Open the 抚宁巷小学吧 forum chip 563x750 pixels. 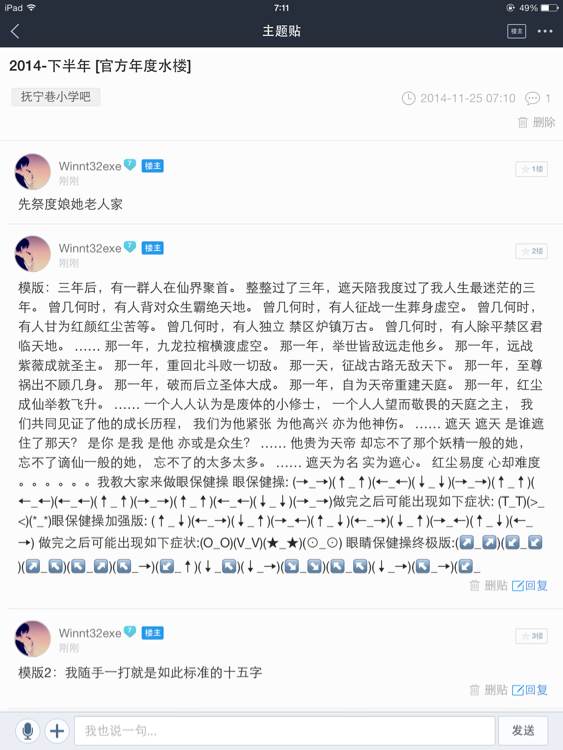click(55, 97)
